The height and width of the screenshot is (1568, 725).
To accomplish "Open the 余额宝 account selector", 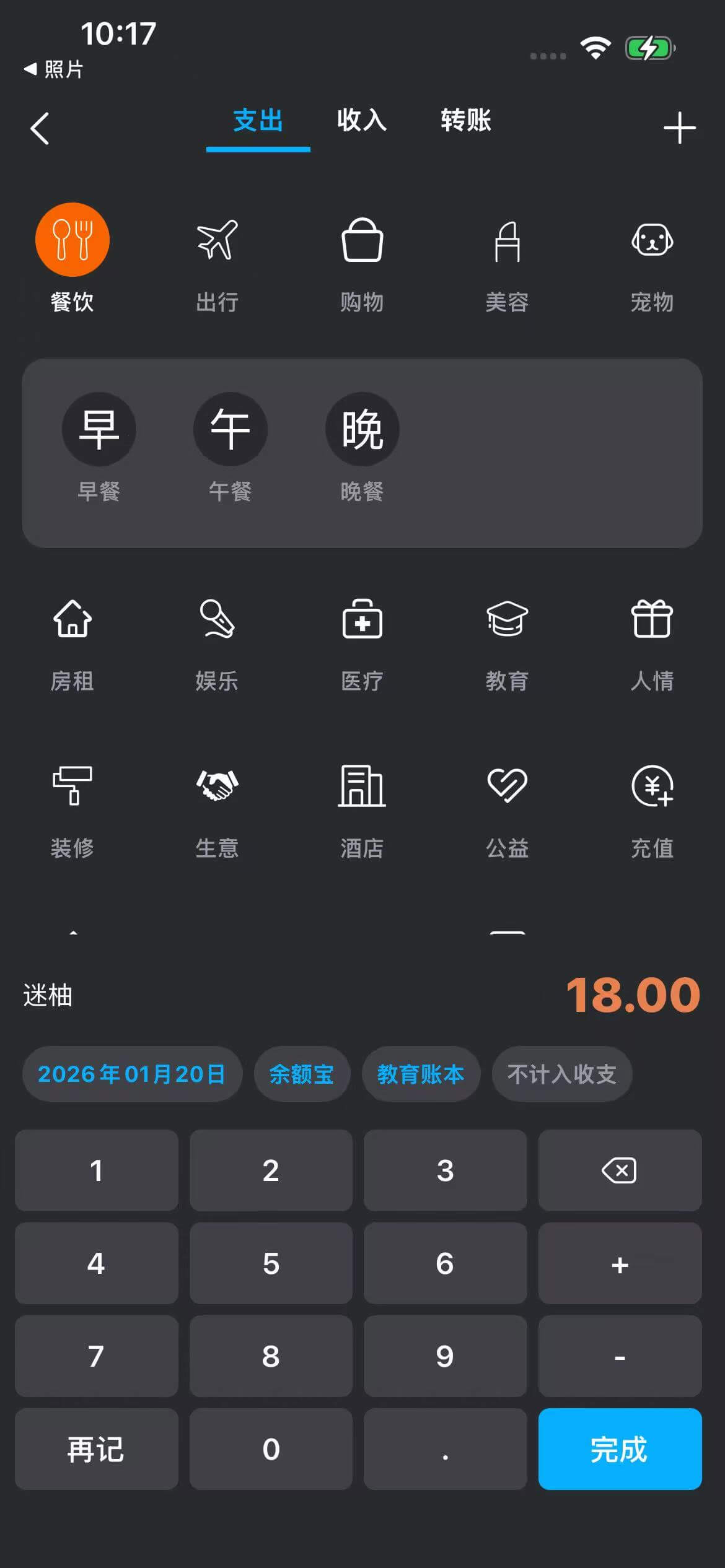I will tap(302, 1074).
